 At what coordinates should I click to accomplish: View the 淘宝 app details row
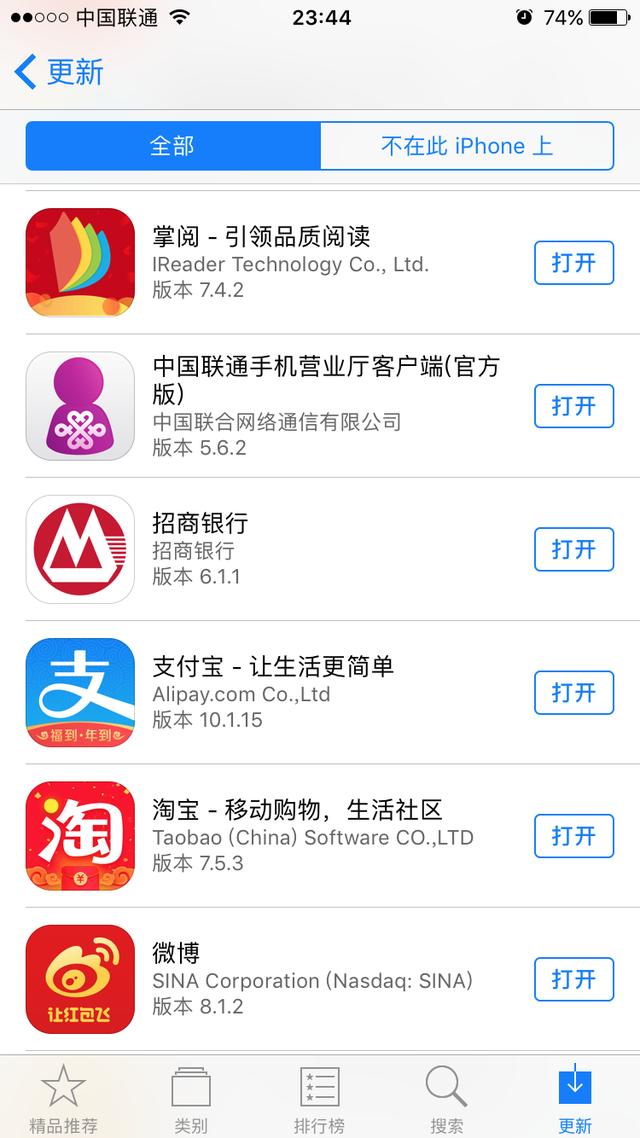[320, 836]
